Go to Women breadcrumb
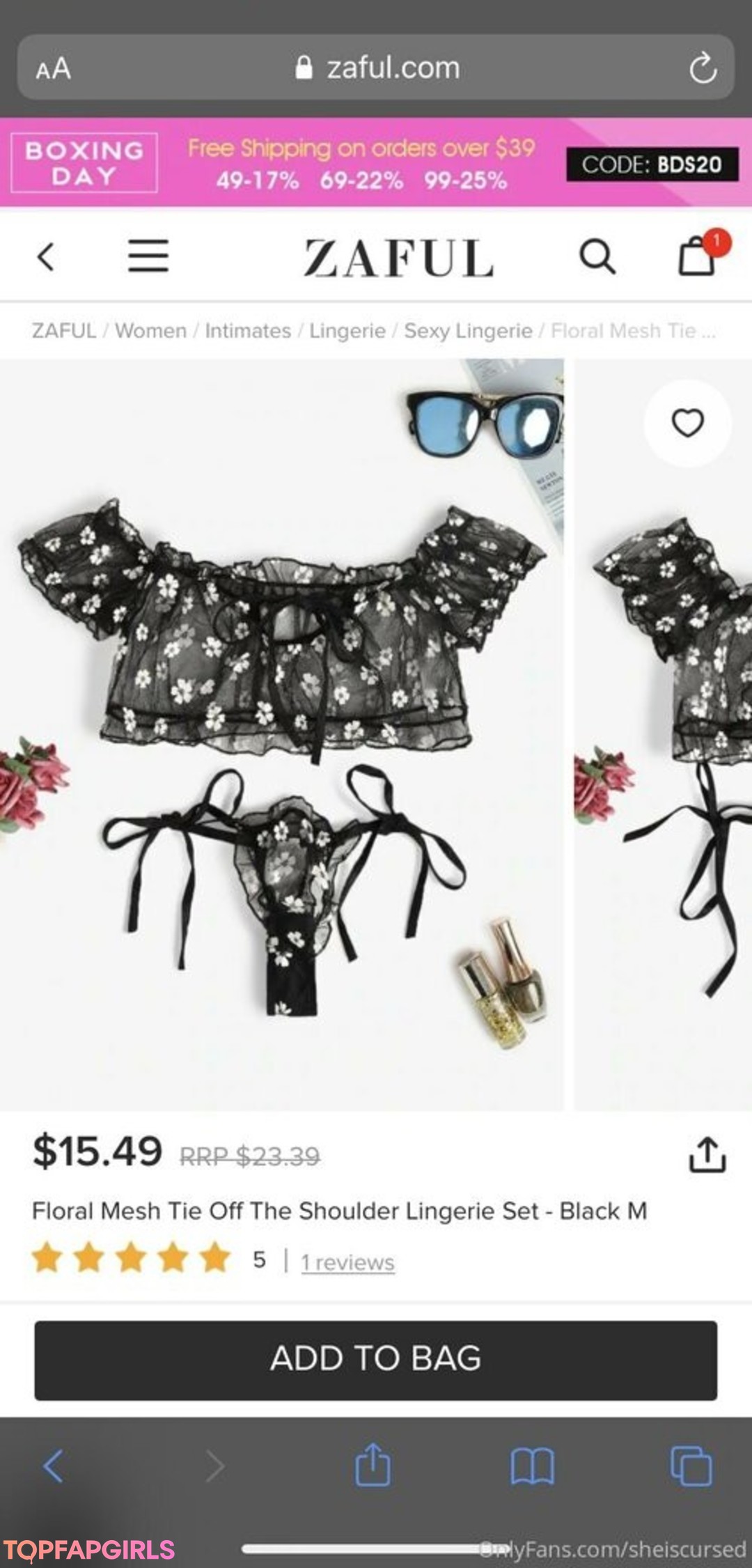 pos(150,330)
